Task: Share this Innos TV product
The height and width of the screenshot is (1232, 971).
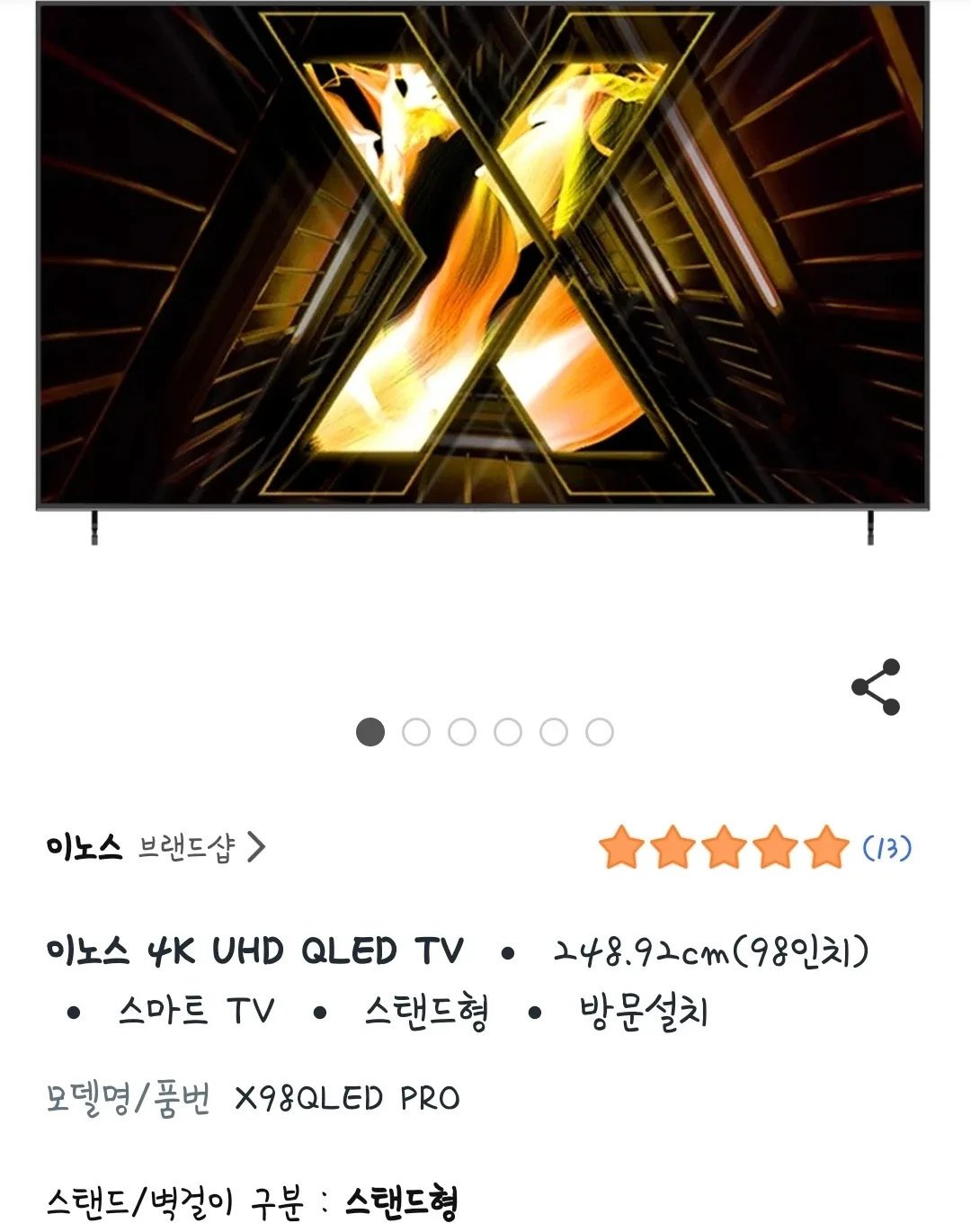Action: coord(876,687)
